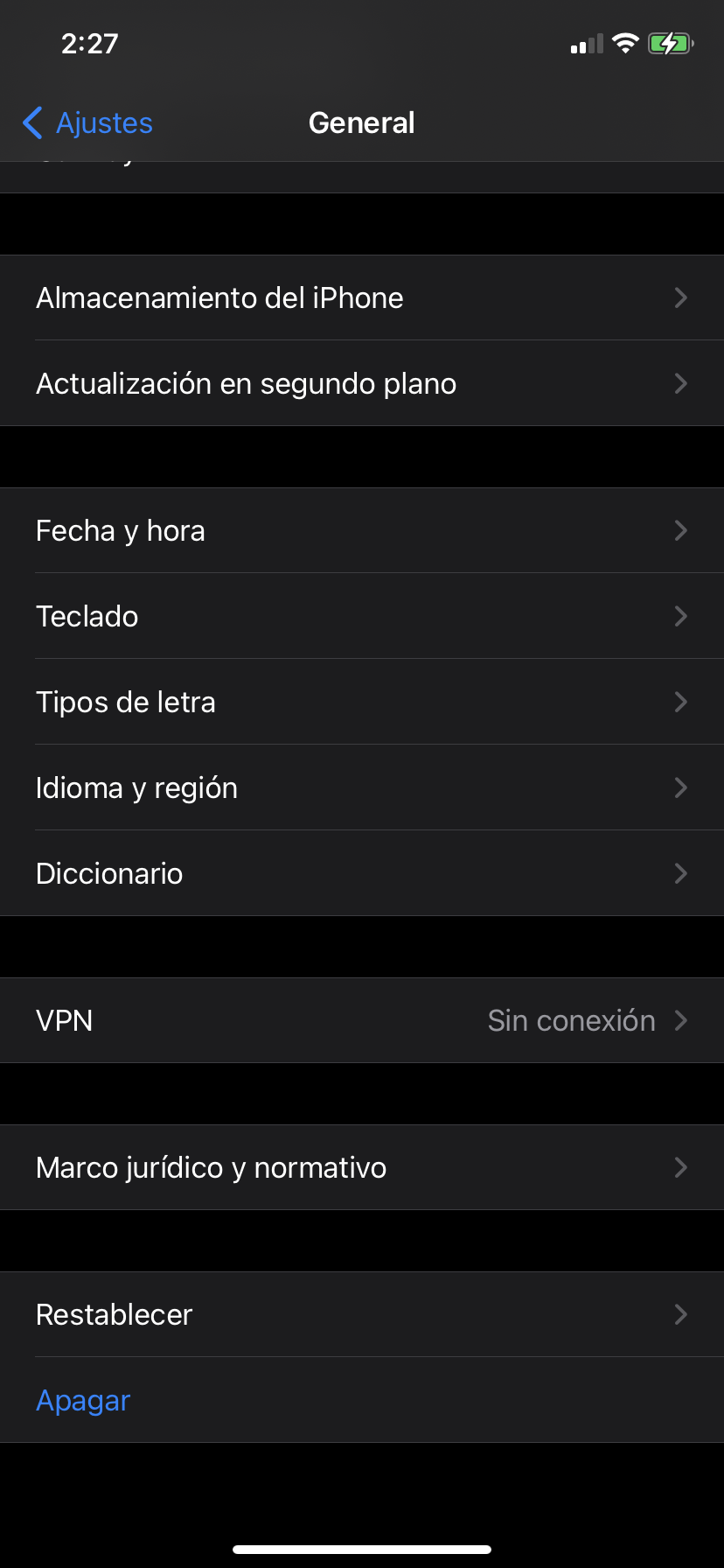Open Tipos de letra
This screenshot has height=1568, width=724.
click(x=361, y=703)
